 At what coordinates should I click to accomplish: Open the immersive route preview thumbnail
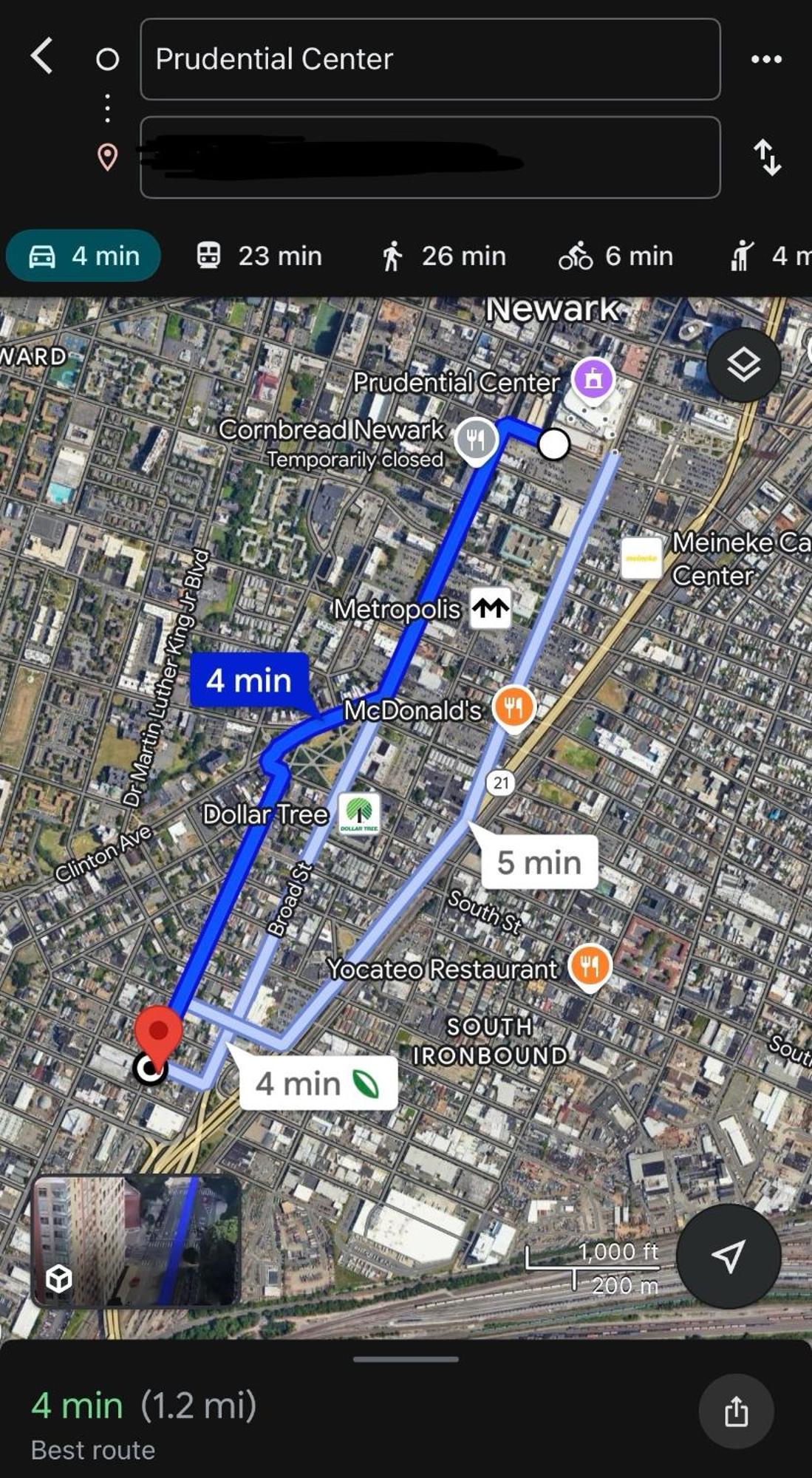coord(135,1241)
